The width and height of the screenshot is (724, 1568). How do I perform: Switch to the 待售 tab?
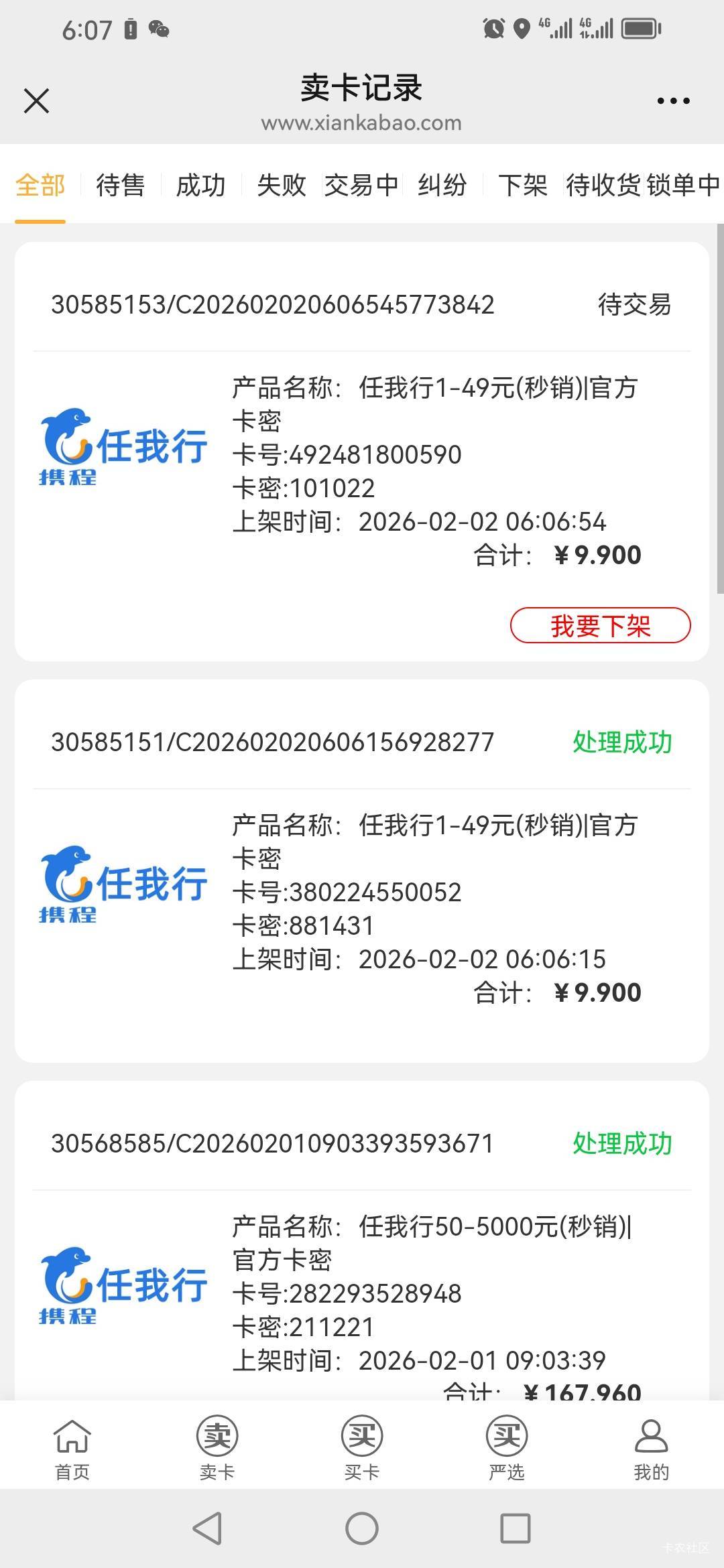pos(120,185)
